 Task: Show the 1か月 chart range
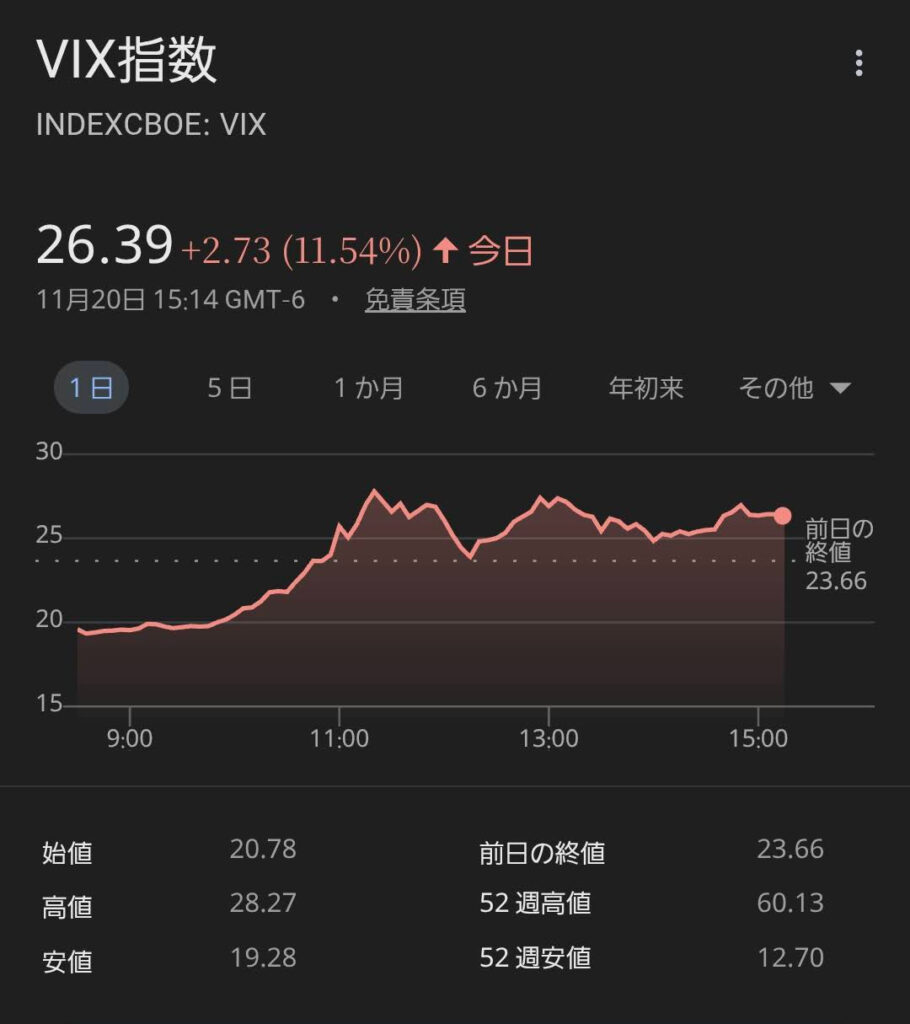(369, 388)
